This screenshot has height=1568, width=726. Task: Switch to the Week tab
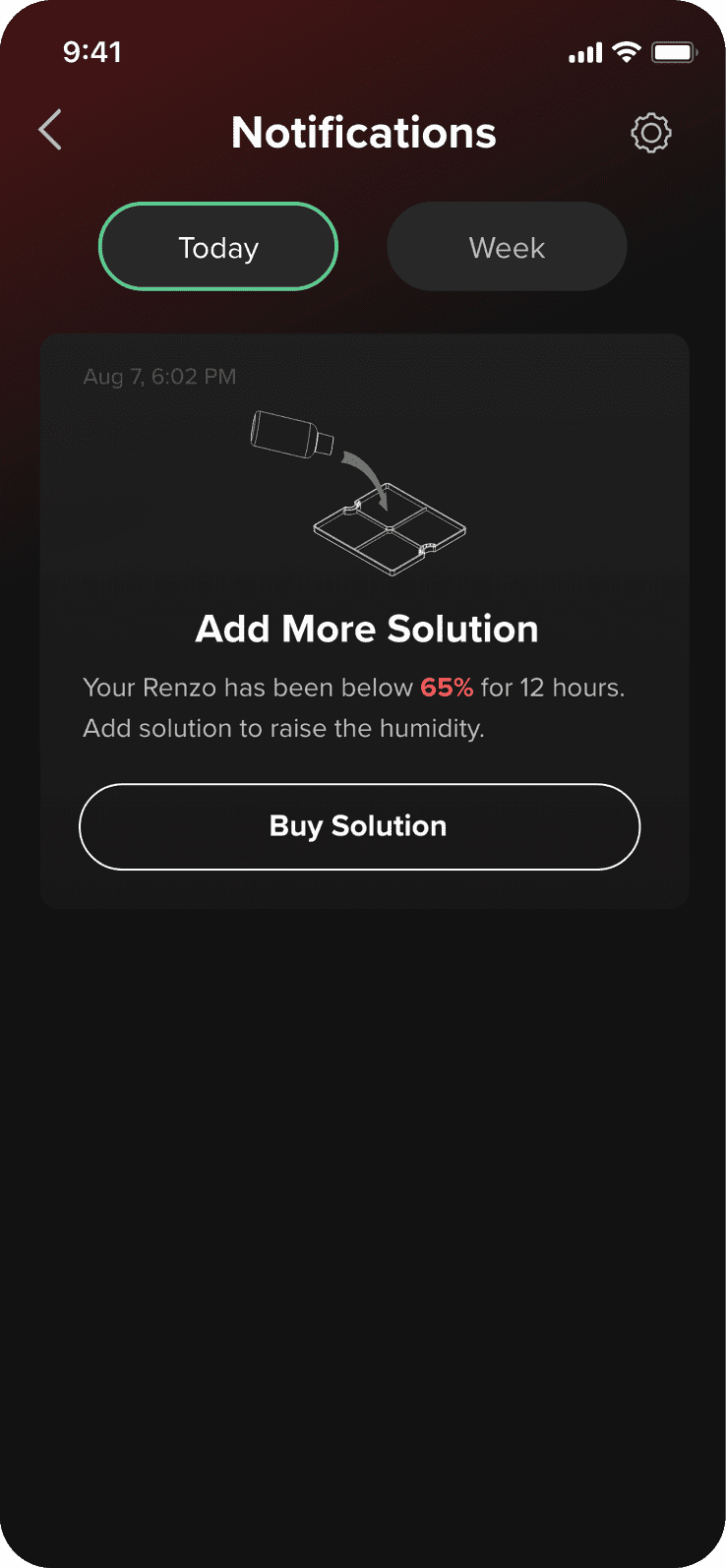(x=507, y=247)
